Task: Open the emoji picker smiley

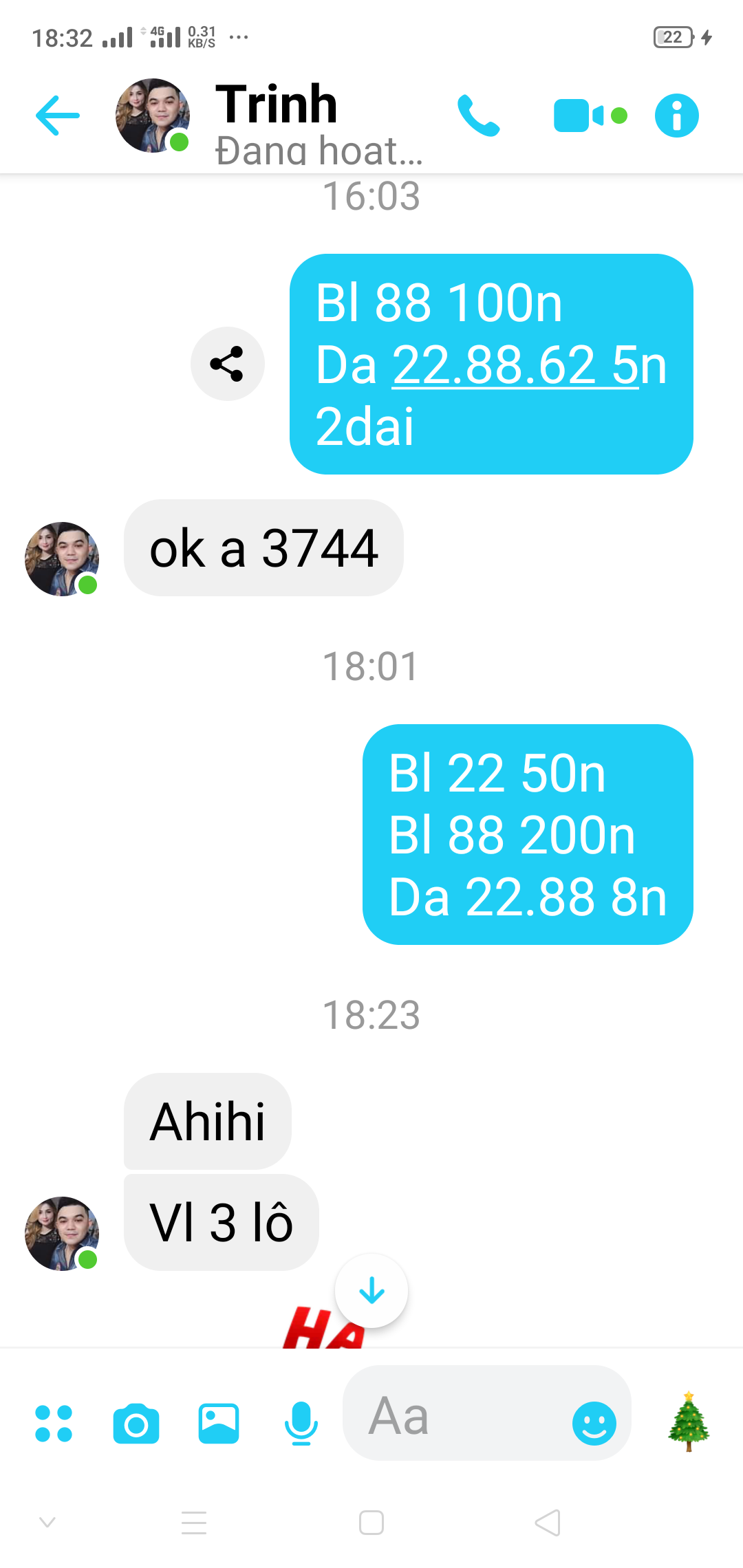Action: [x=594, y=1423]
